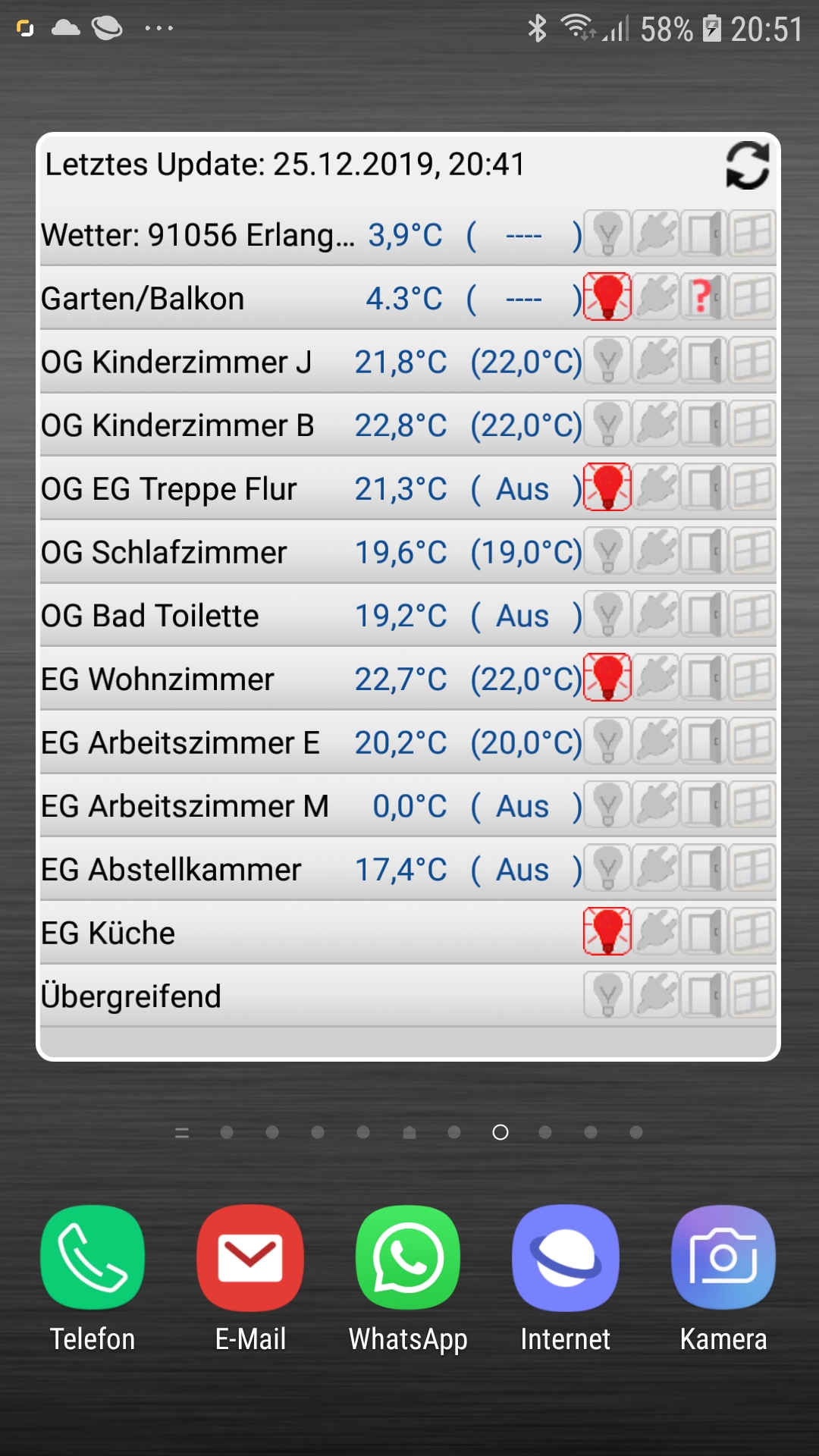Screen dimensions: 819x1456
Task: Tap the red light bulb for EG Wohnzimmer
Action: tap(607, 678)
